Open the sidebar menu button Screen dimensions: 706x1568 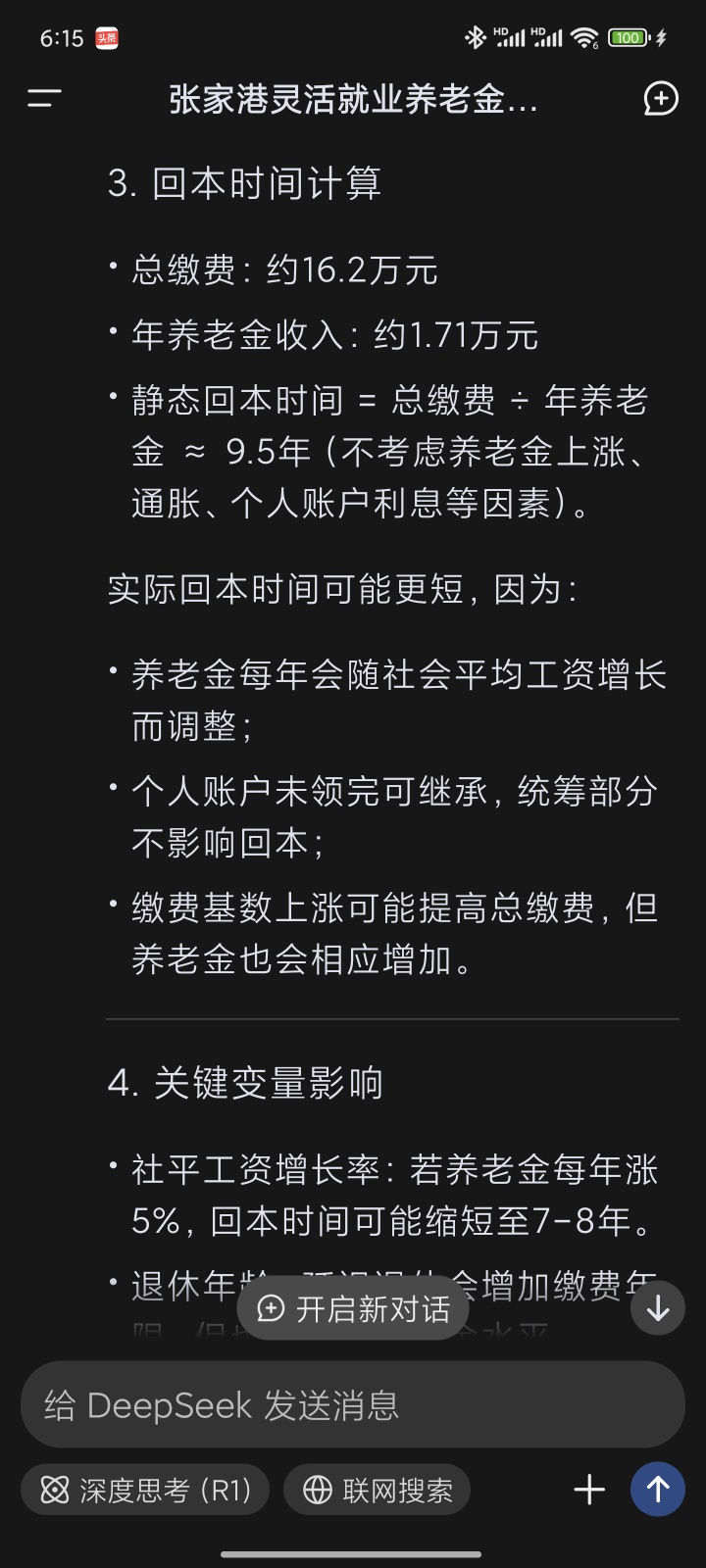point(44,98)
